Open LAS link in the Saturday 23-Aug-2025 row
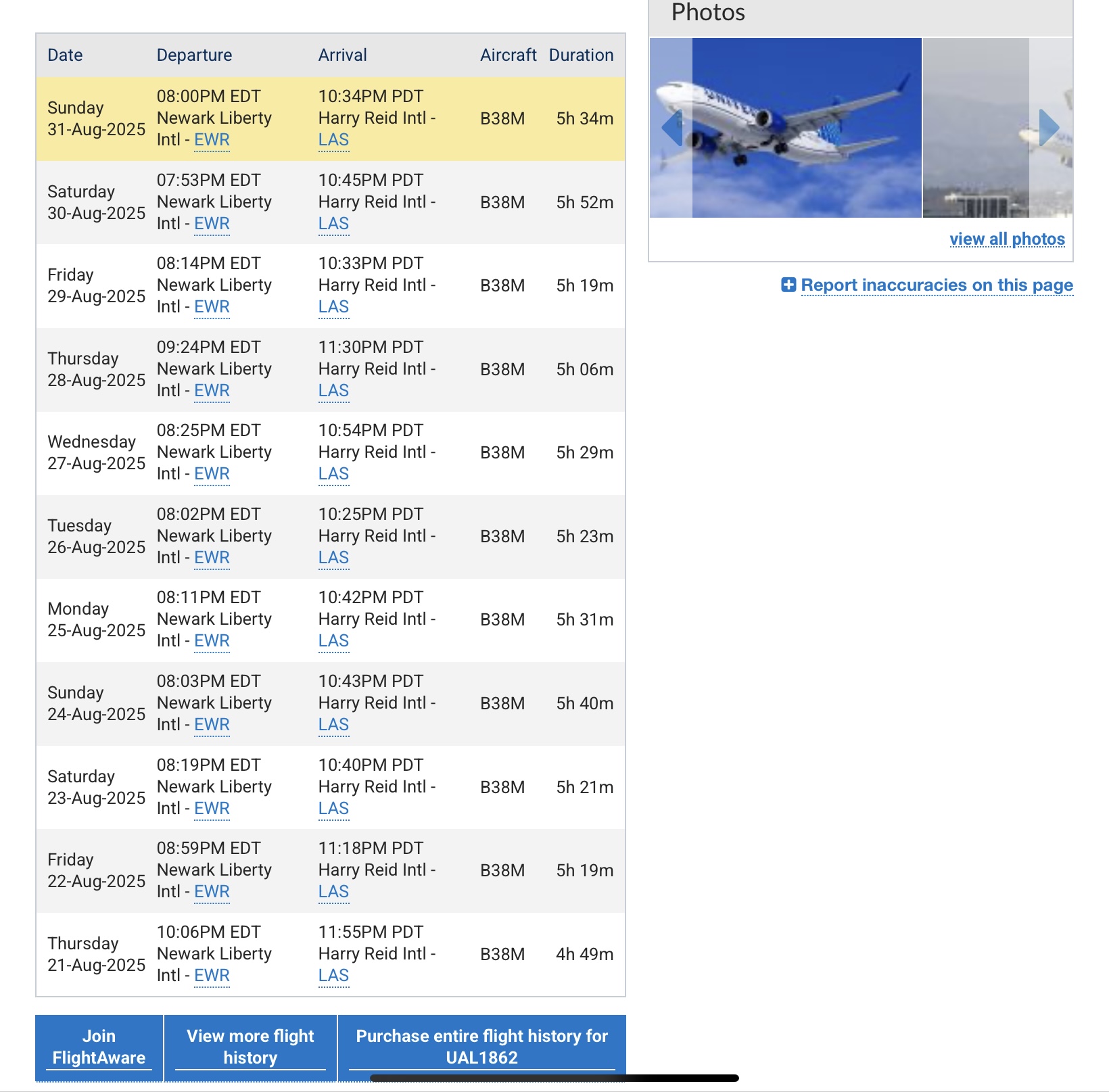Screen dimensions: 1109x1092 pos(333,809)
